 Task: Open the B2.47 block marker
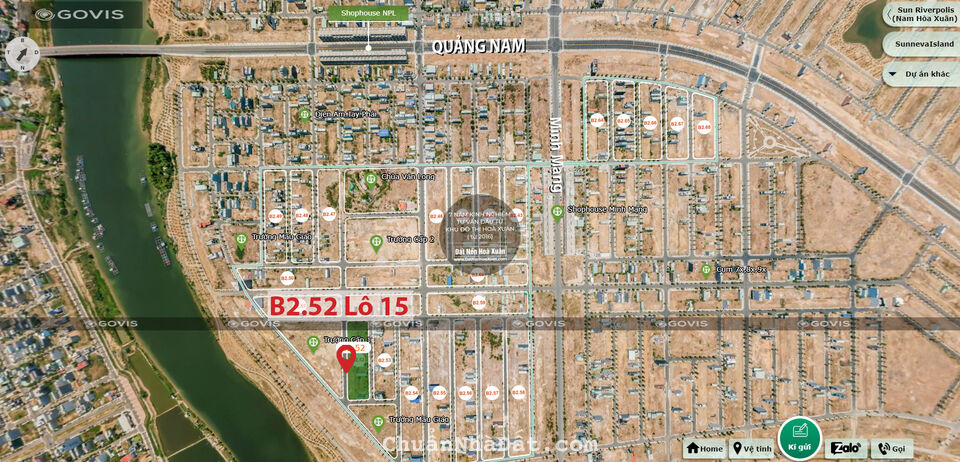(x=329, y=214)
